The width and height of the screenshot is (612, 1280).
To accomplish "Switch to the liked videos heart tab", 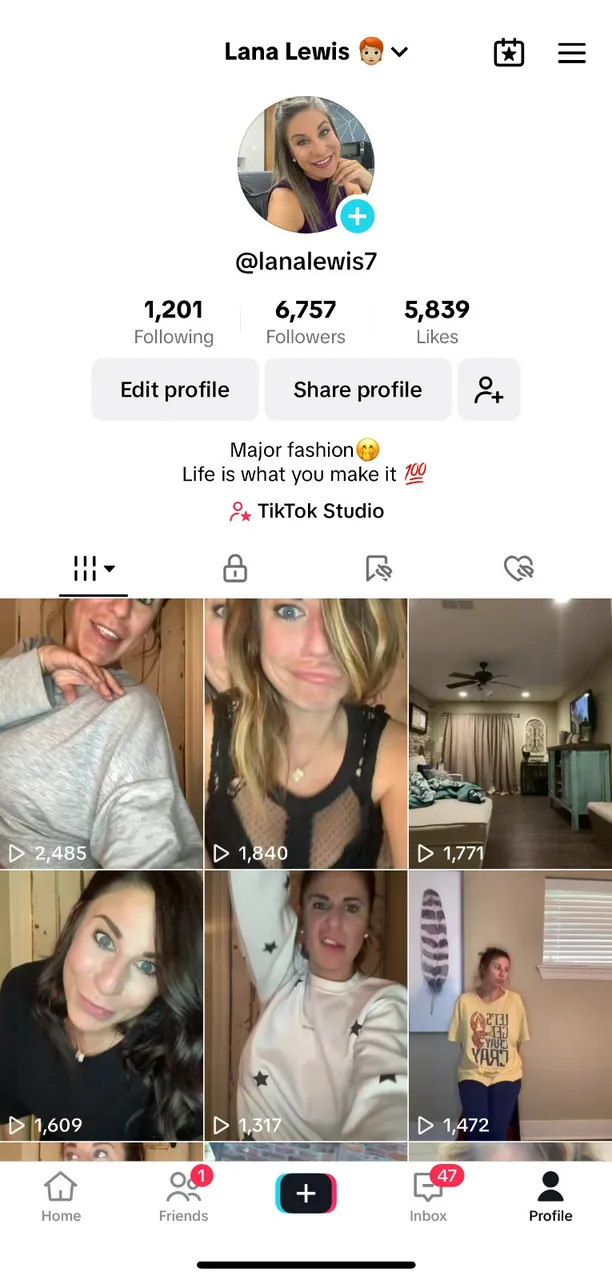I will pyautogui.click(x=519, y=569).
